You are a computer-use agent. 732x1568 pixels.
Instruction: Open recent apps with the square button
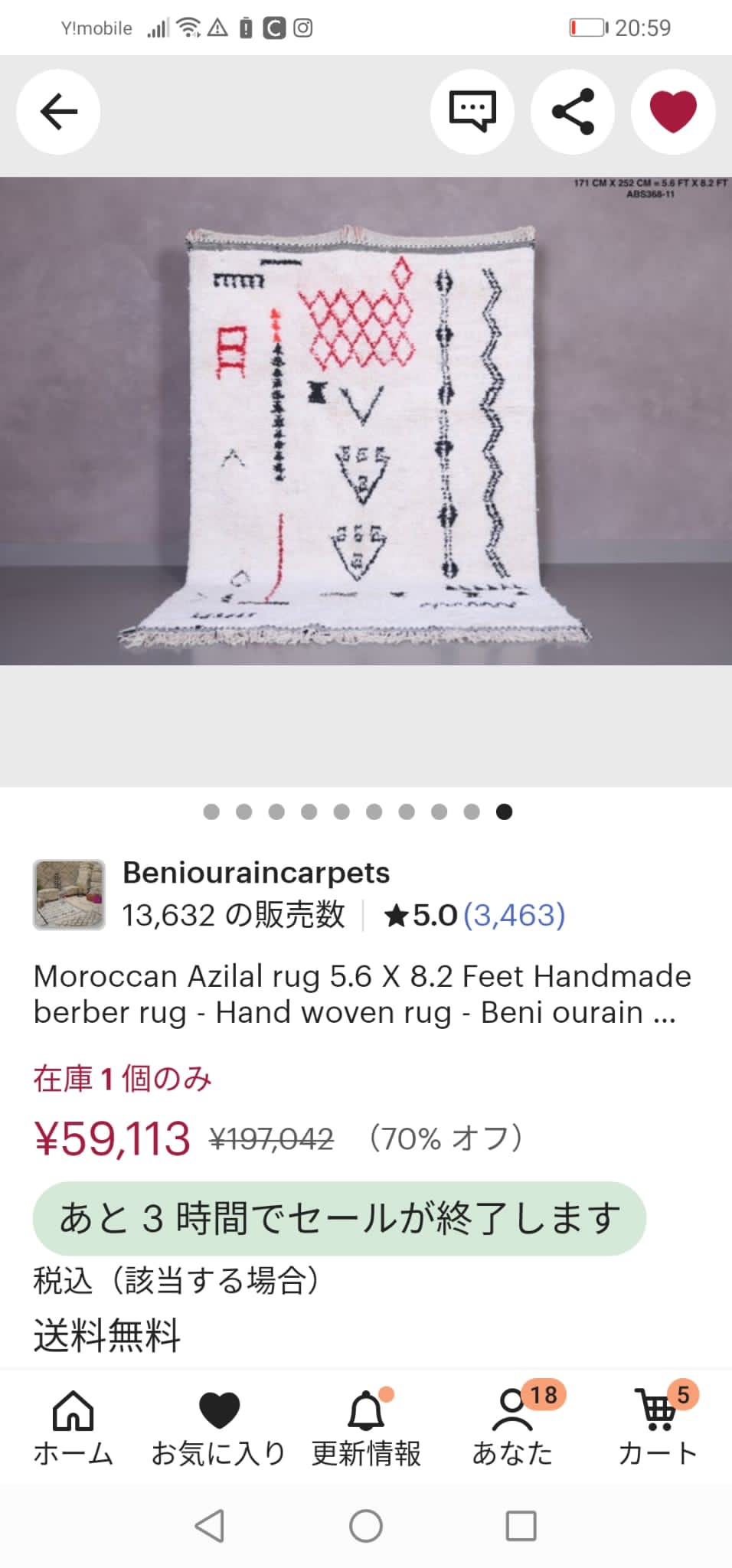coord(521,1526)
